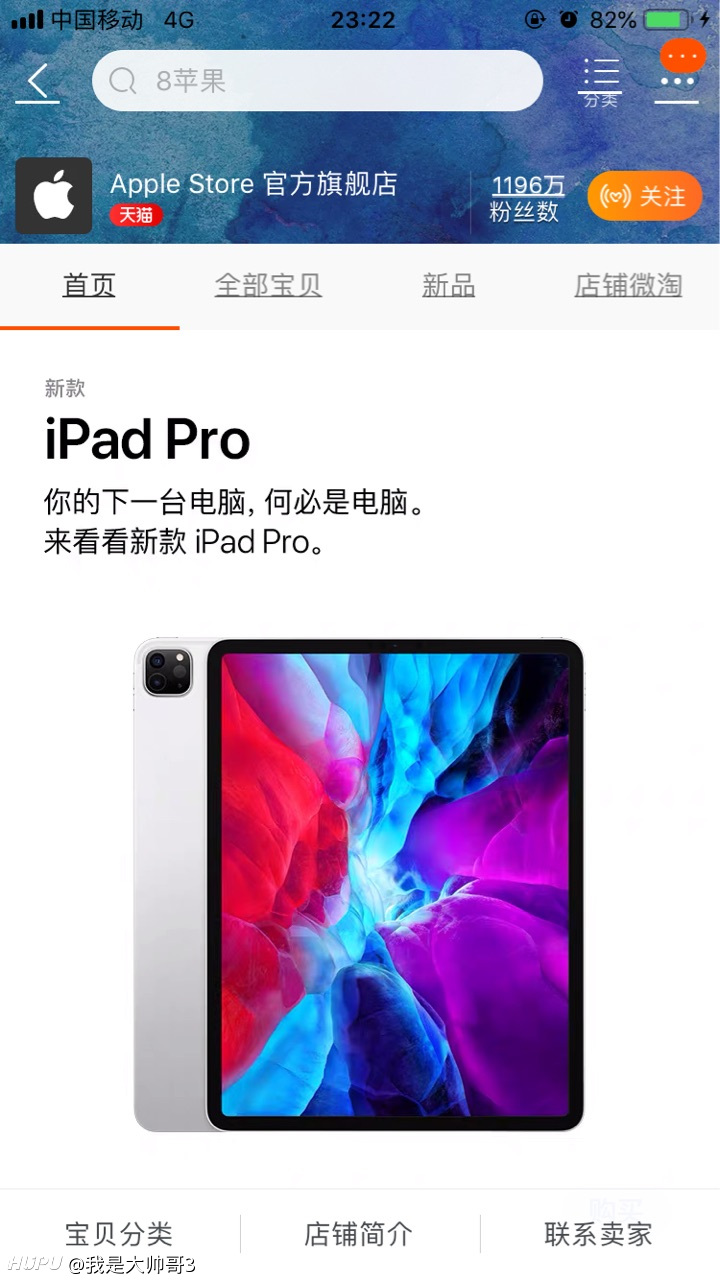720x1280 pixels.
Task: Switch to the 新品 tab
Action: click(448, 286)
